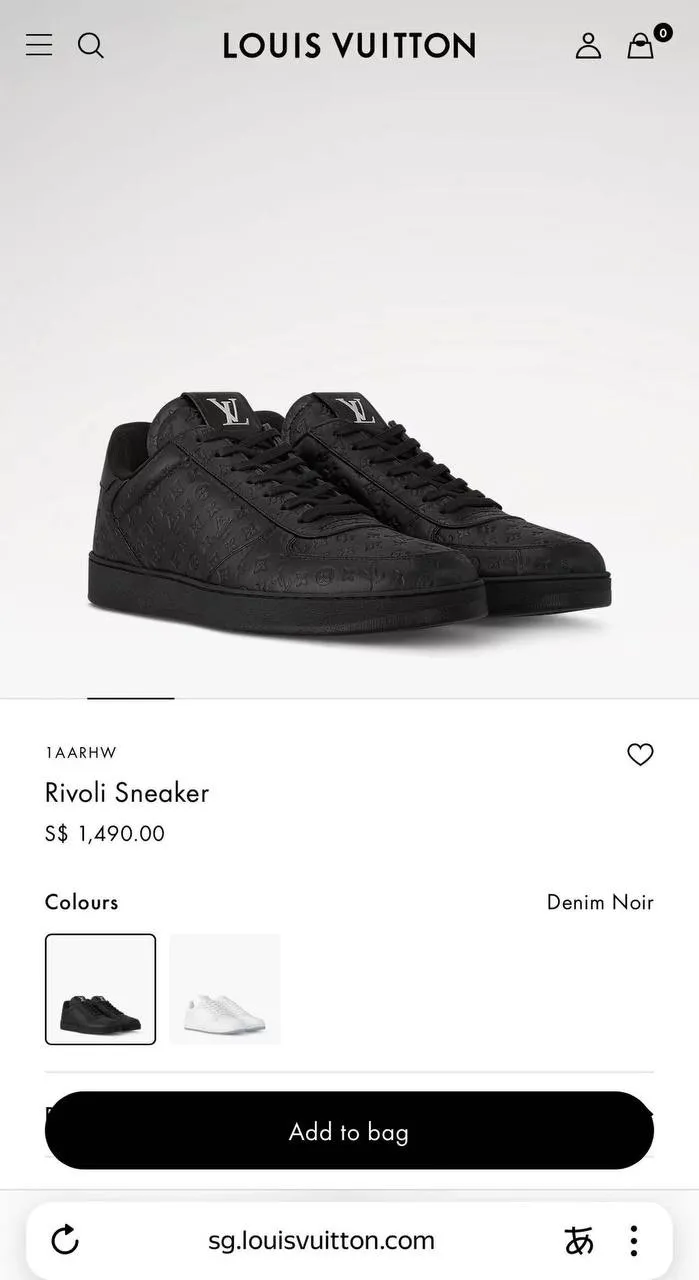Viewport: 699px width, 1280px height.
Task: Open the hamburger navigation menu
Action: tap(39, 45)
